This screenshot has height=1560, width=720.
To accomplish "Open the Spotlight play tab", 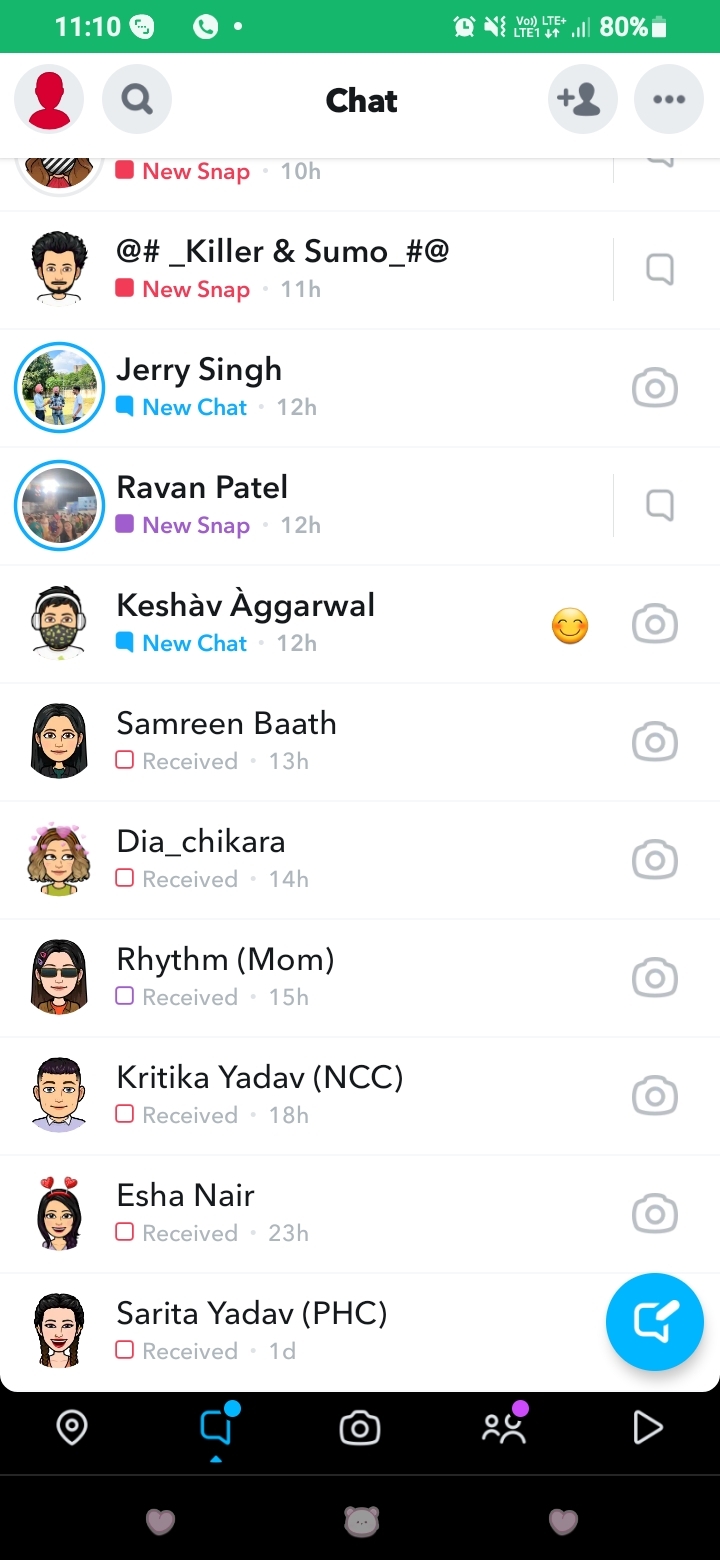I will click(647, 1428).
